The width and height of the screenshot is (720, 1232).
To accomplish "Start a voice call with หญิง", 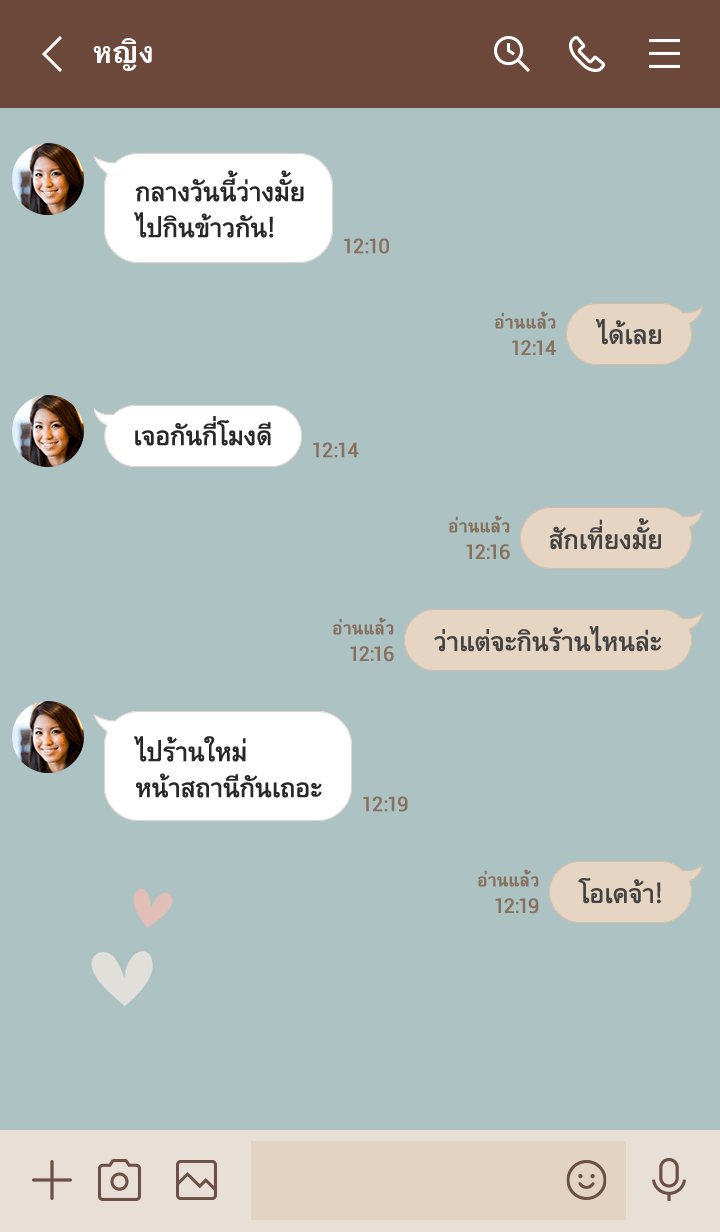I will click(x=587, y=54).
